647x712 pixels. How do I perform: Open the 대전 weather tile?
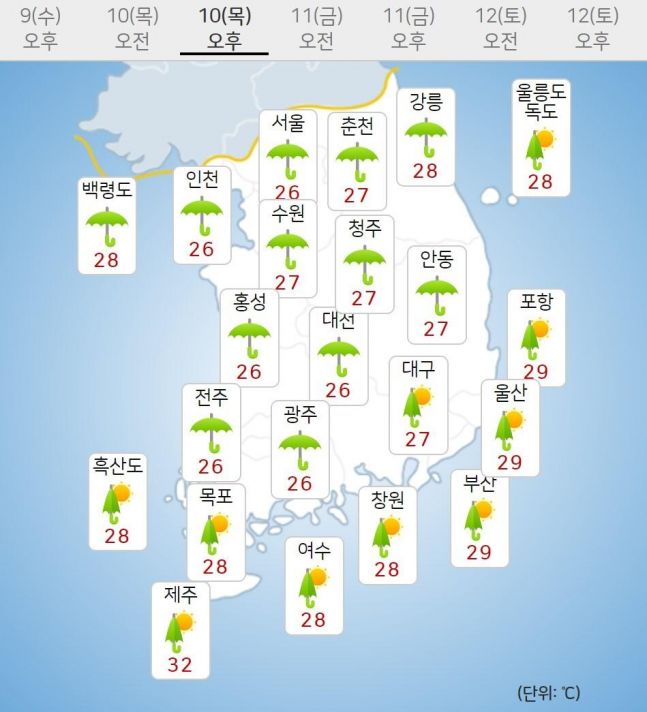[338, 356]
